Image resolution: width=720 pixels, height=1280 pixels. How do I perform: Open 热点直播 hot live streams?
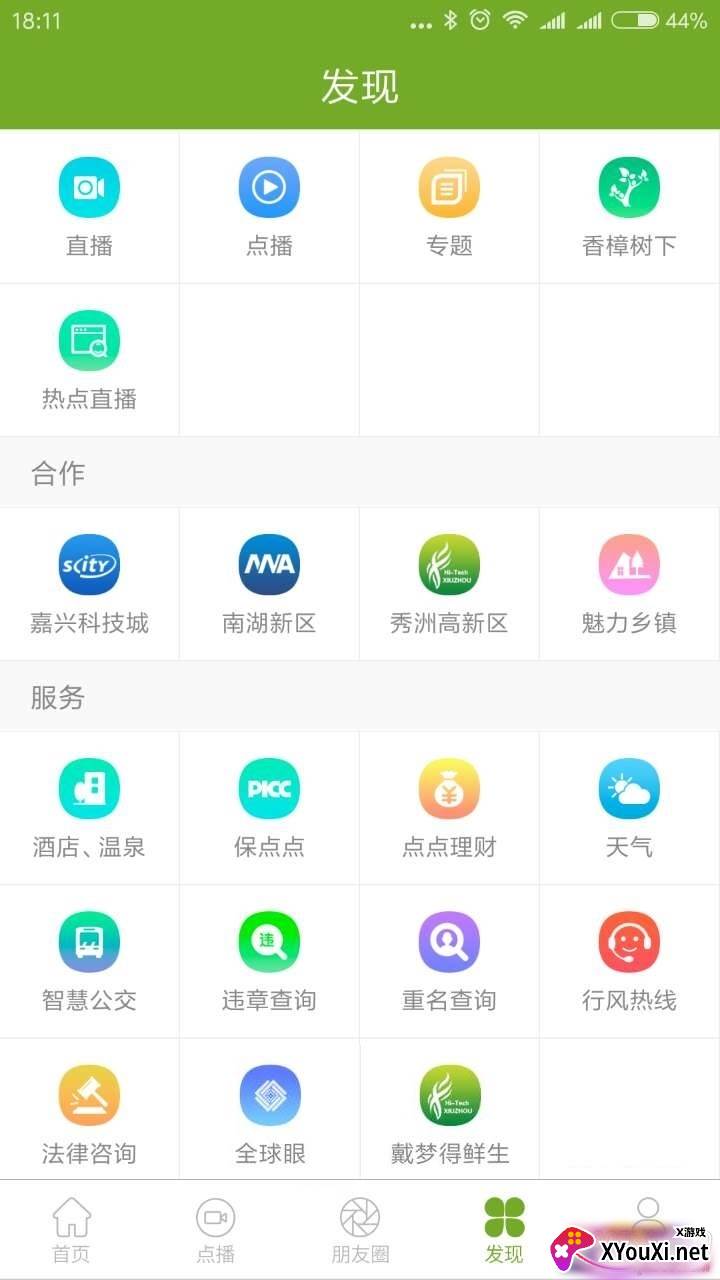coord(89,360)
